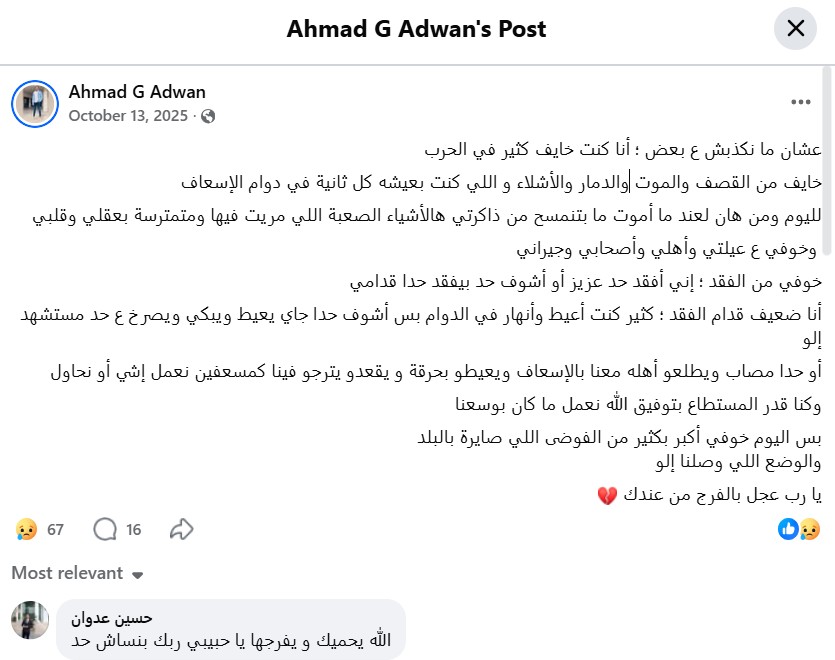Expand the Most relevant comment sorting
The image size is (835, 660).
pos(78,574)
